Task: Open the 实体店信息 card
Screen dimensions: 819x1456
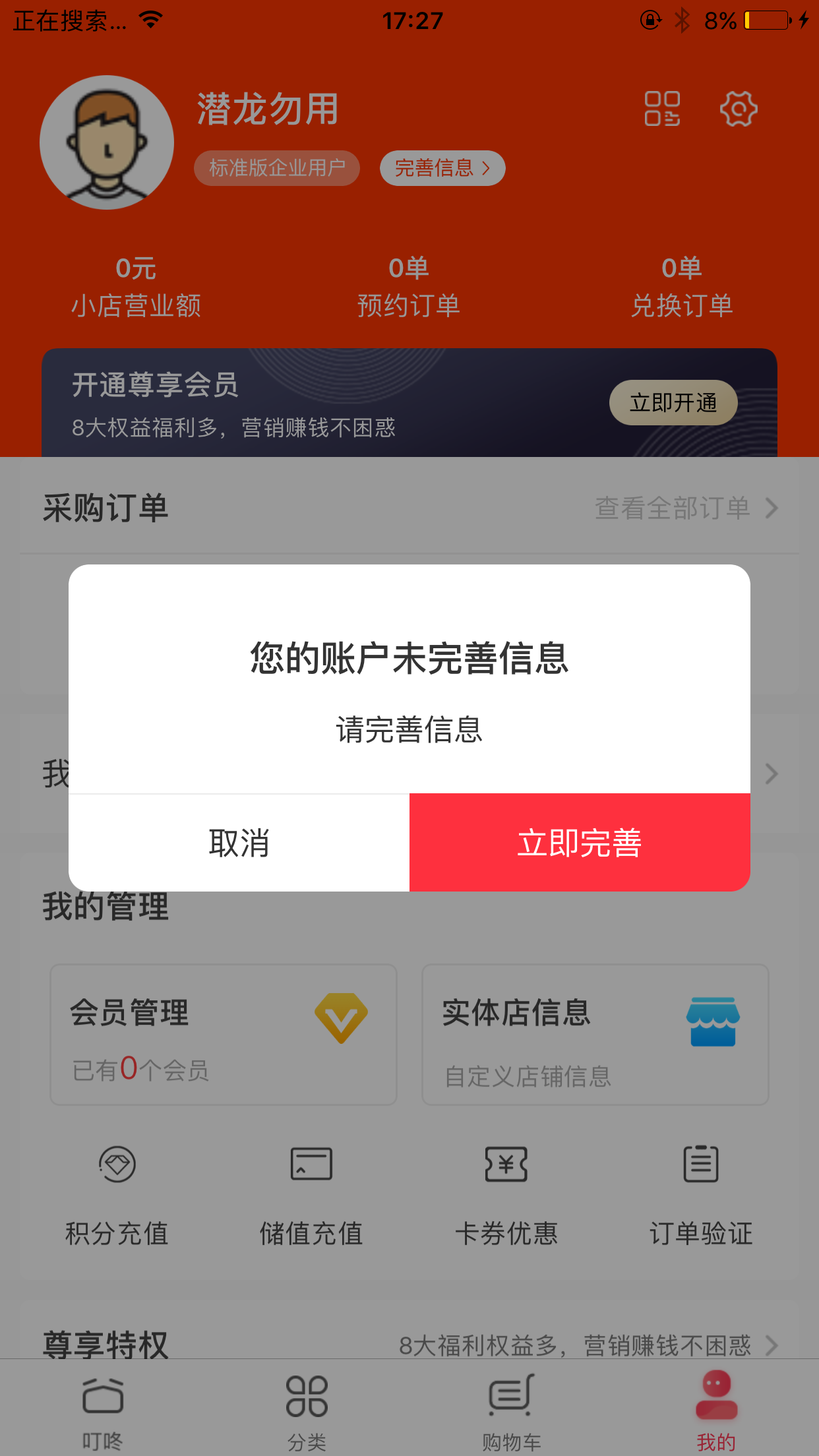Action: (595, 1035)
